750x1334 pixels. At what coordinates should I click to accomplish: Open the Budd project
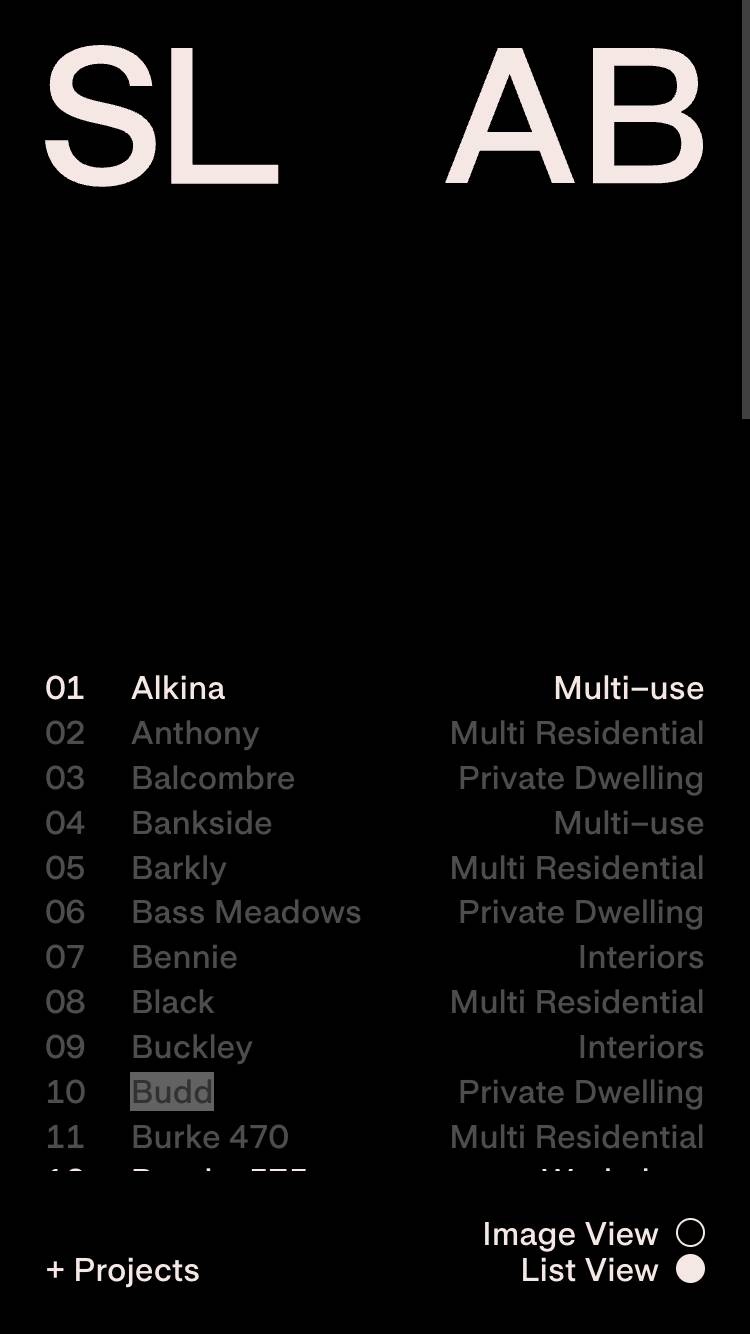point(172,1092)
